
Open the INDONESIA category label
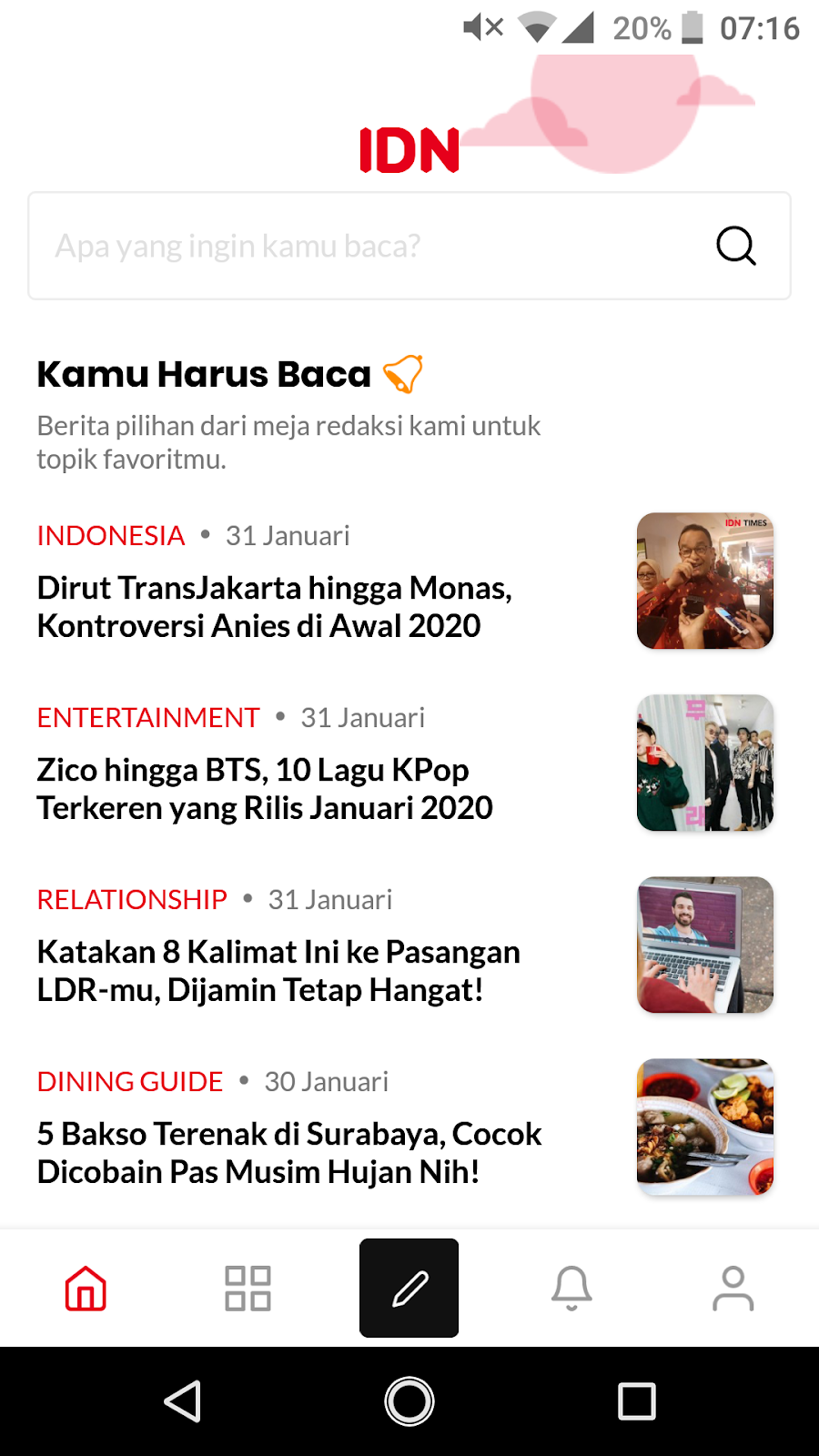coord(110,536)
